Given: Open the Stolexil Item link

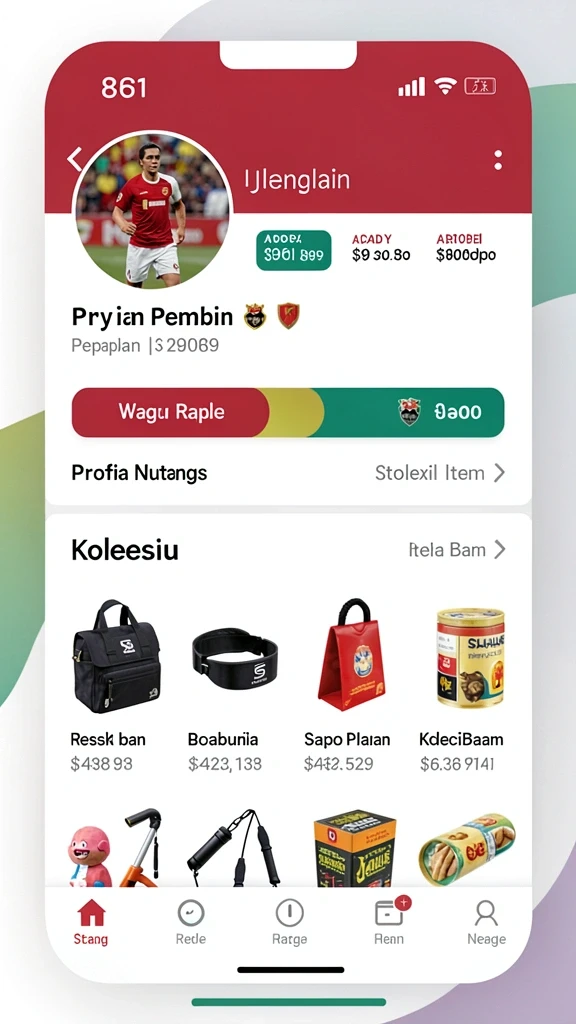Looking at the screenshot, I should click(x=440, y=473).
